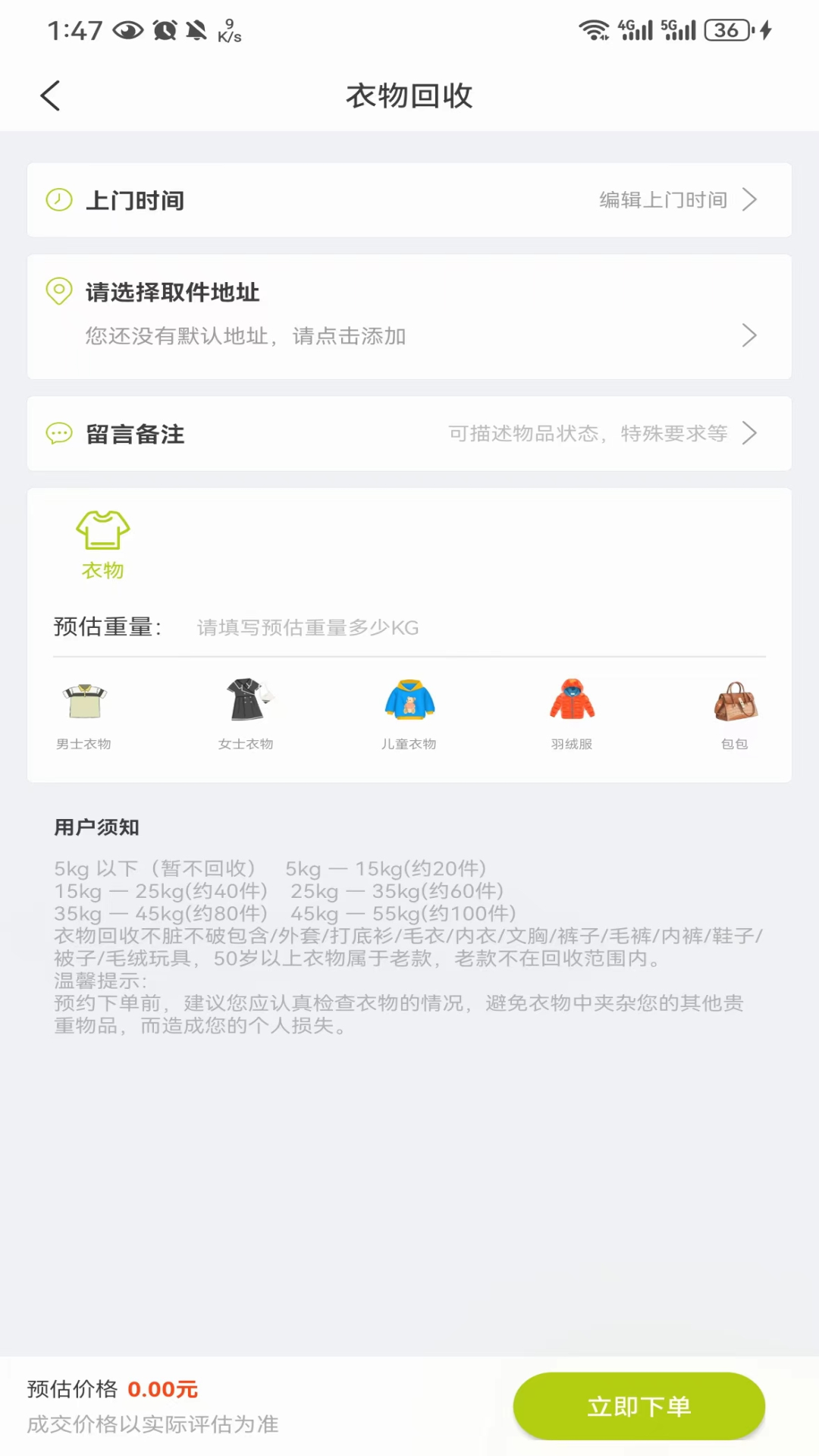Open 编辑上门时间 via its chevron
This screenshot has height=1456, width=819.
pyautogui.click(x=750, y=199)
